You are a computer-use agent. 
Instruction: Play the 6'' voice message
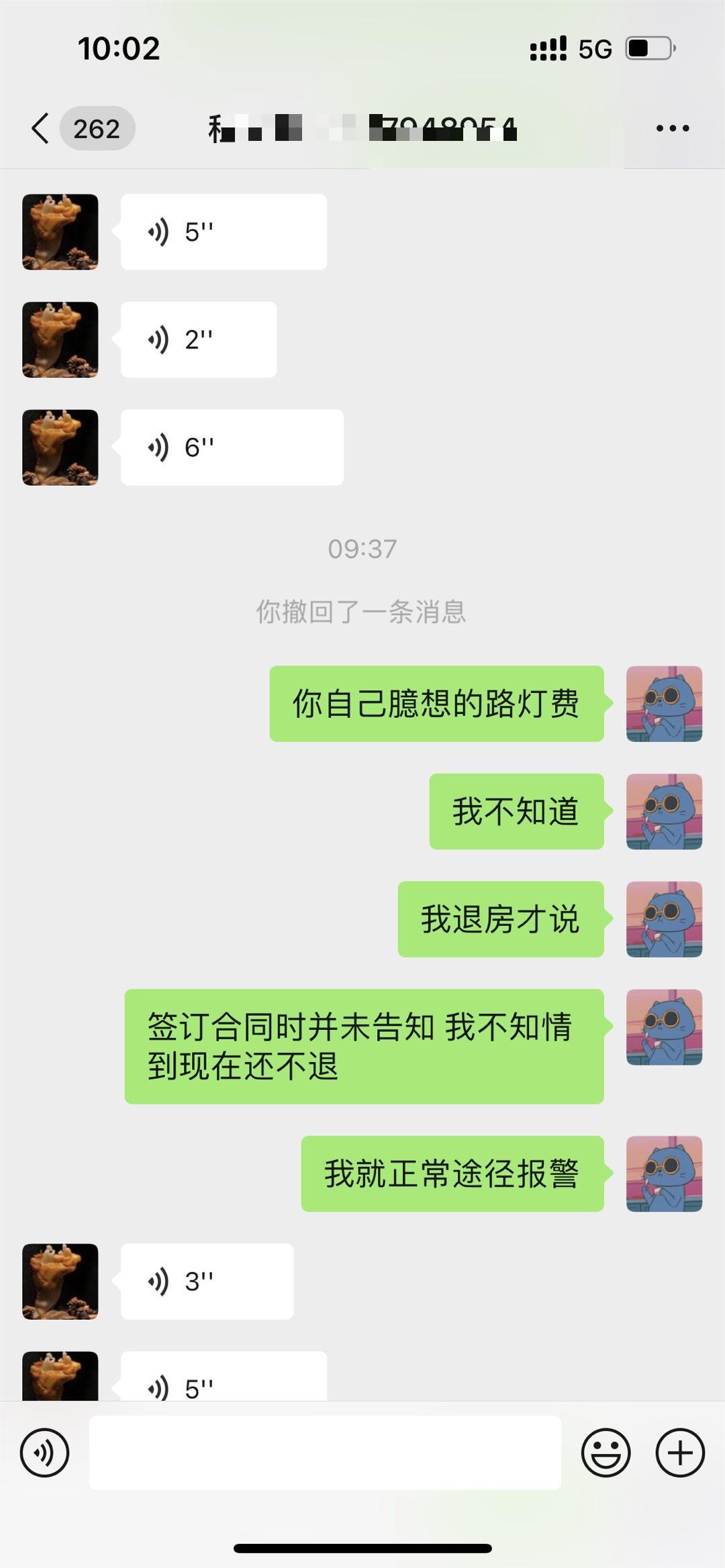click(232, 448)
